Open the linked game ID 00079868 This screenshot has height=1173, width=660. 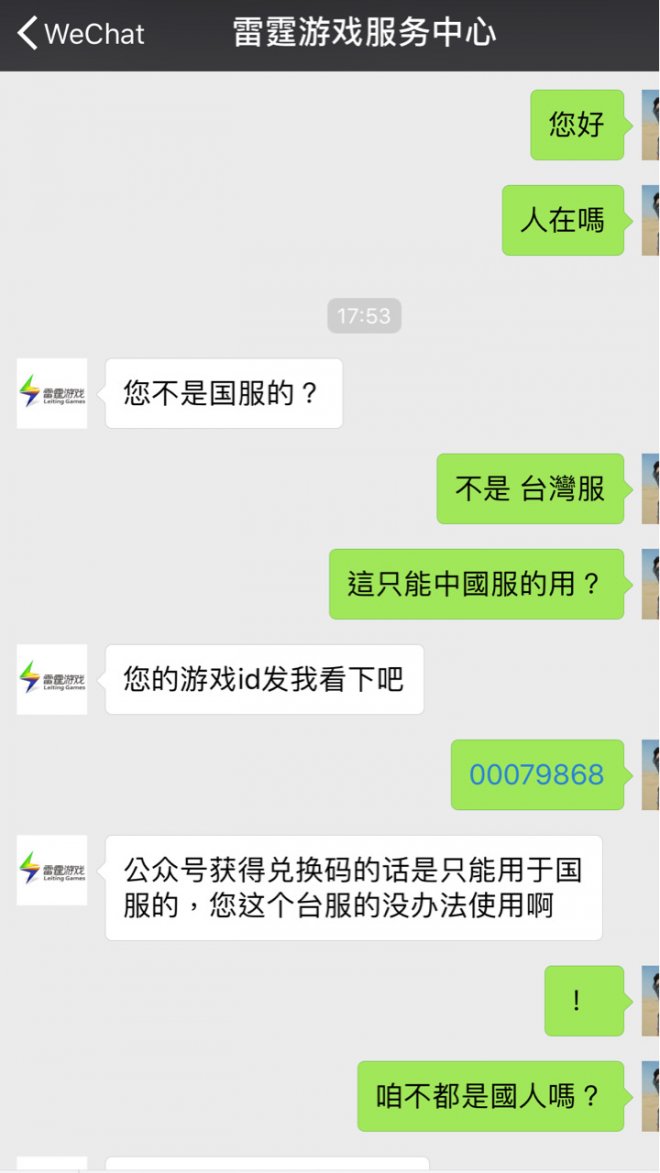pos(537,775)
